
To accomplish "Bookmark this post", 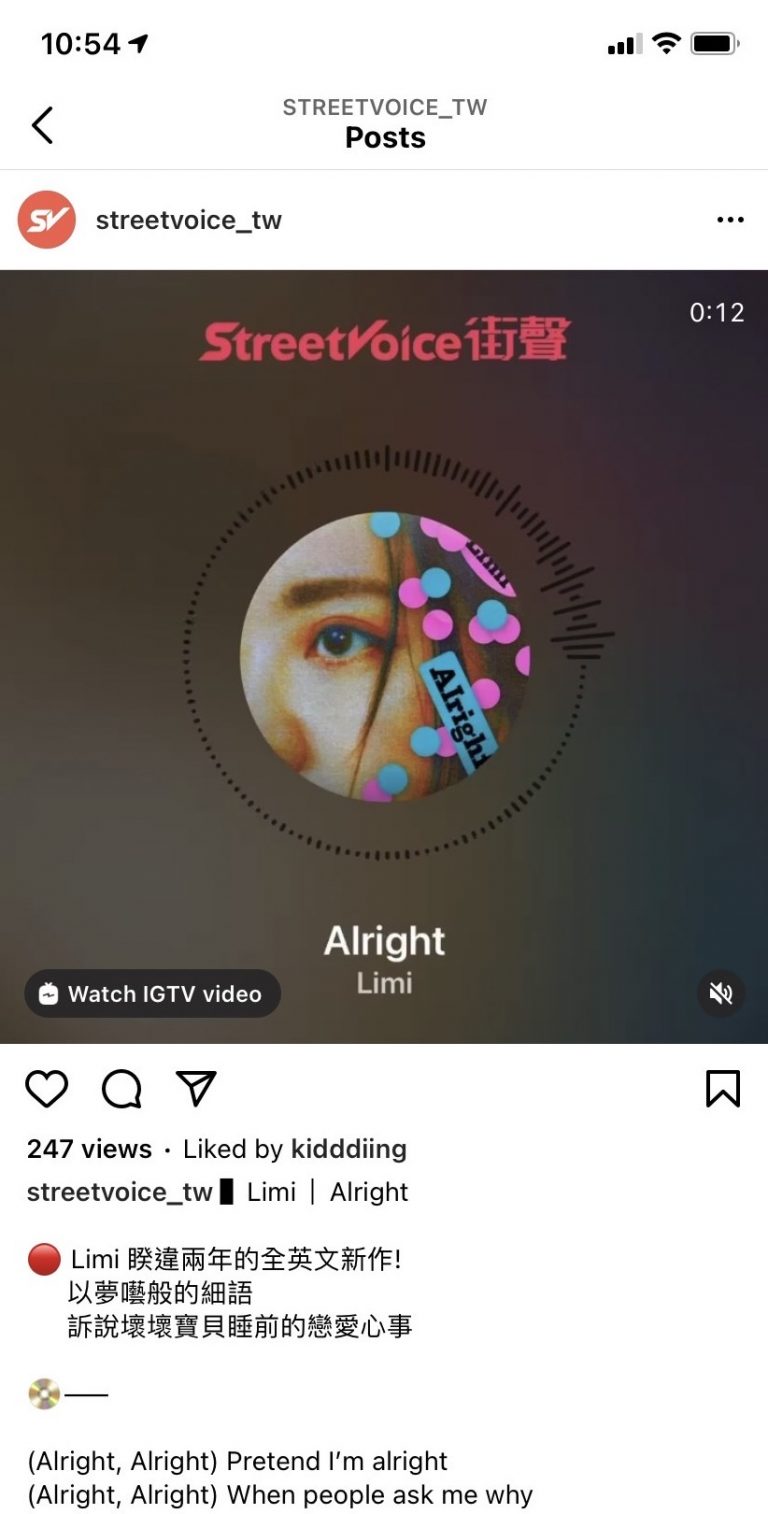I will (x=722, y=1089).
